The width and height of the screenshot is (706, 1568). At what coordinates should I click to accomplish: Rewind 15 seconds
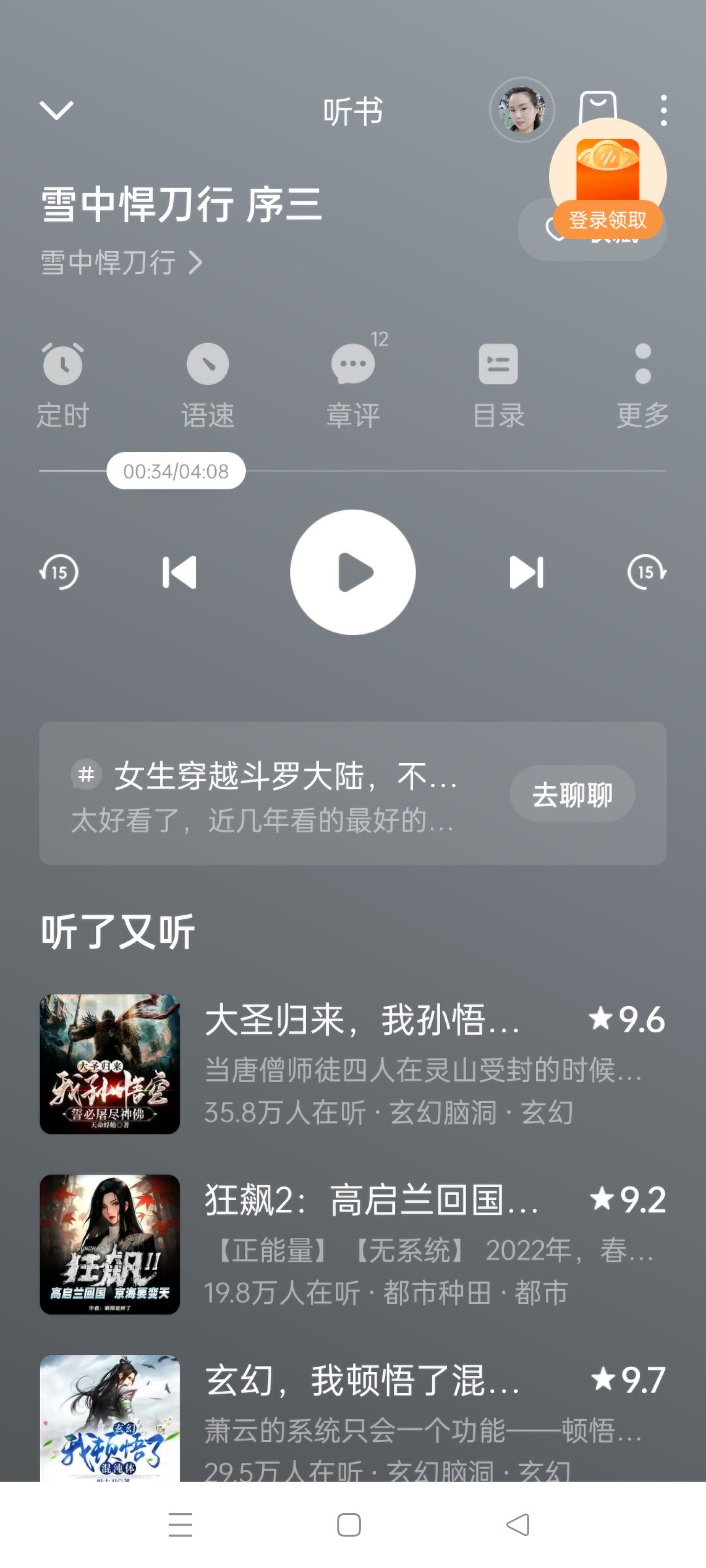point(59,572)
